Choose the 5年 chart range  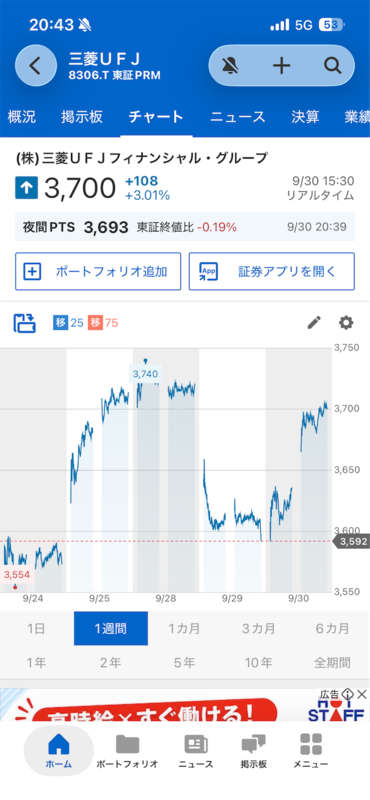point(184,663)
